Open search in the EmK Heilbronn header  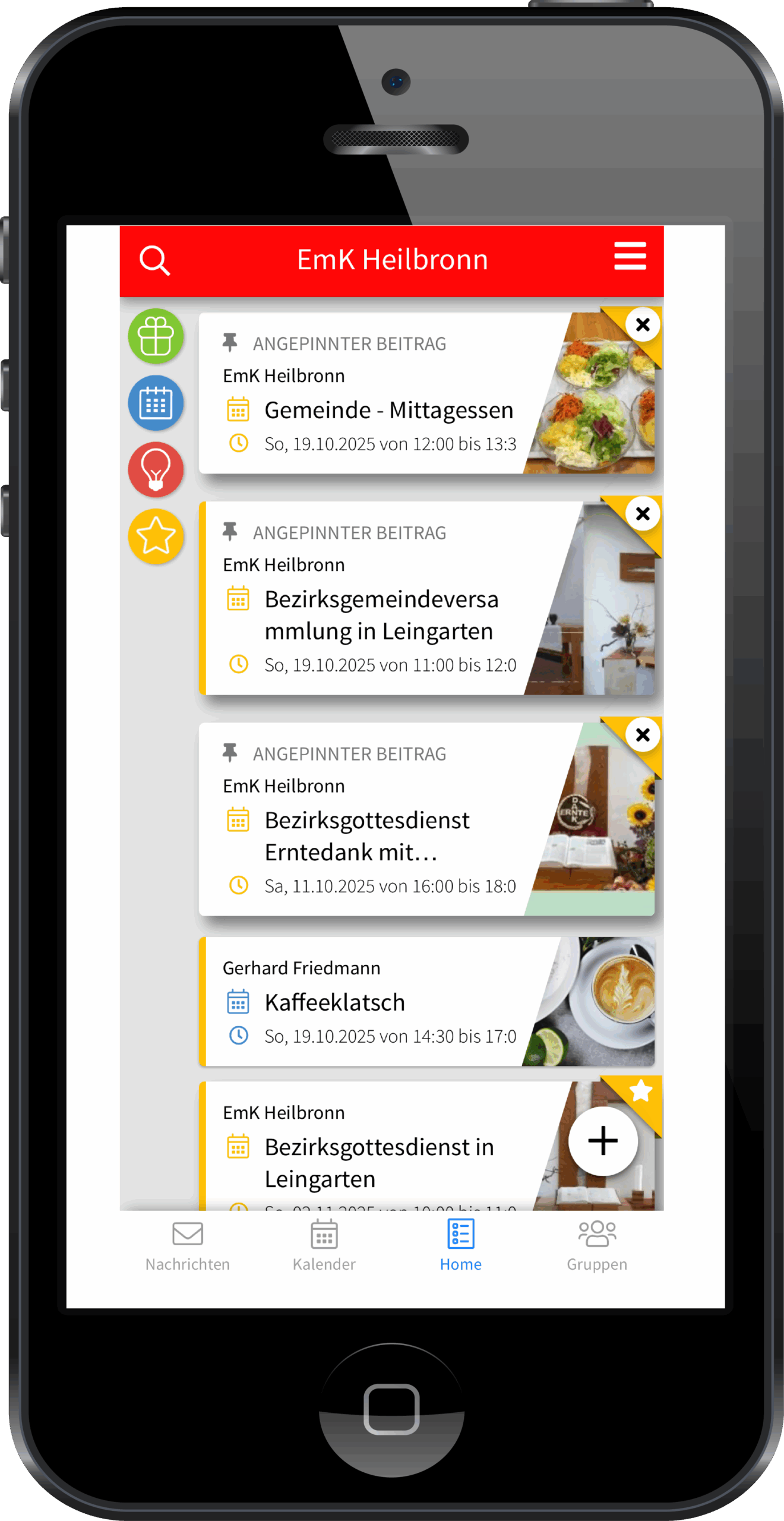[154, 260]
